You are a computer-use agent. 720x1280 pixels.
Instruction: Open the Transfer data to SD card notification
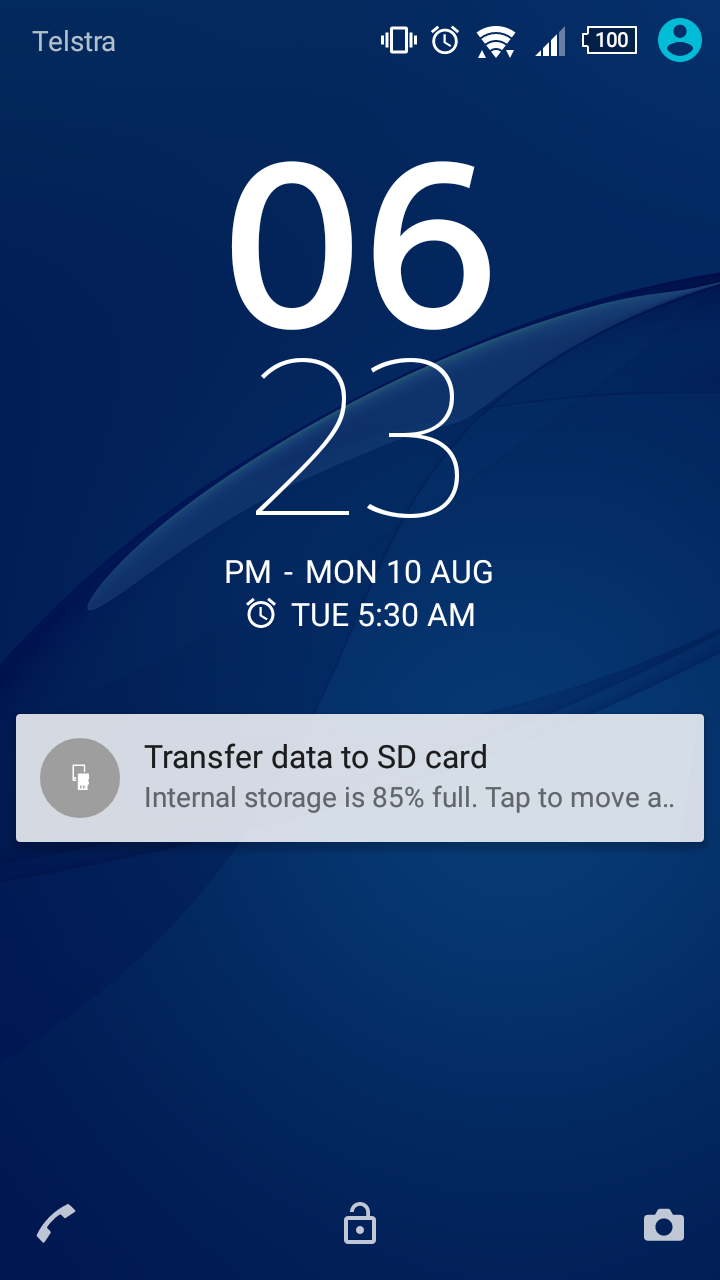coord(360,778)
